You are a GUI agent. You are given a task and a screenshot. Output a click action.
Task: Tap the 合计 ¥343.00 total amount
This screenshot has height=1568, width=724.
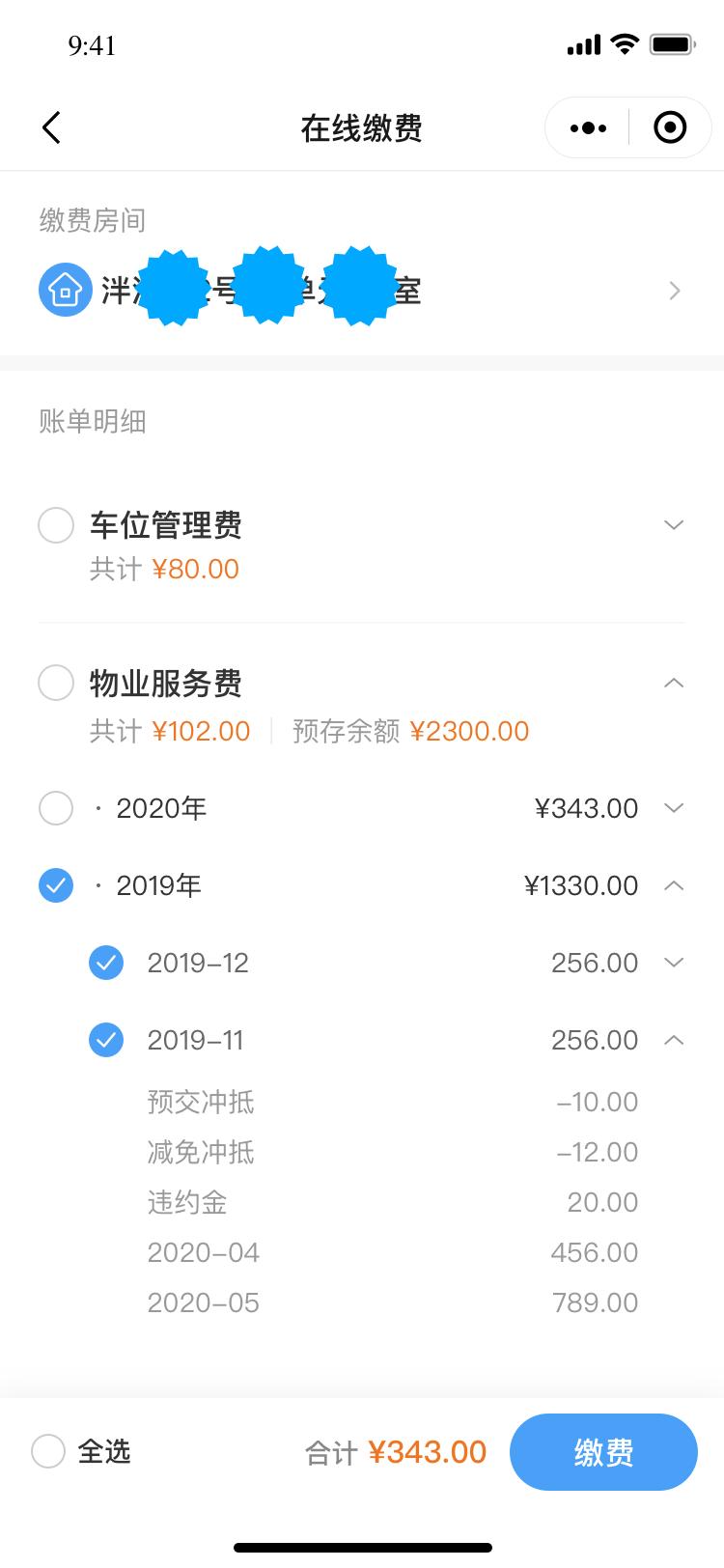click(x=396, y=1451)
